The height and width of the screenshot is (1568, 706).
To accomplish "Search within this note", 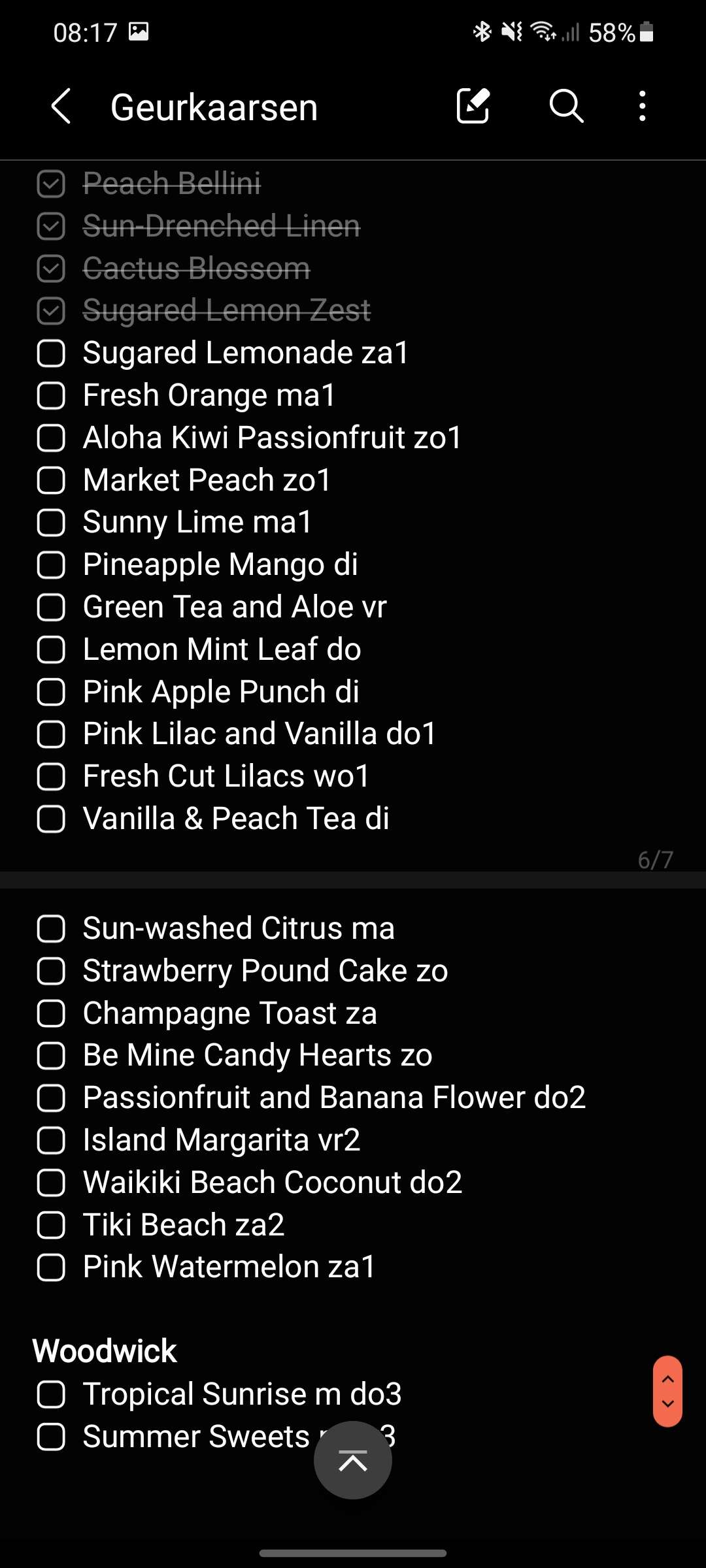I will point(566,106).
